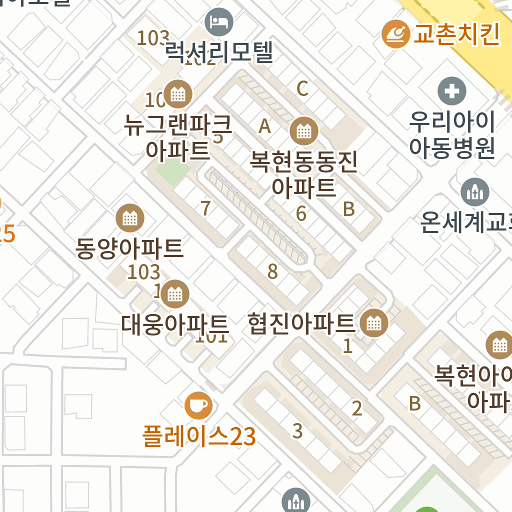Tap the 동양아파트 apartment marker

[130, 218]
